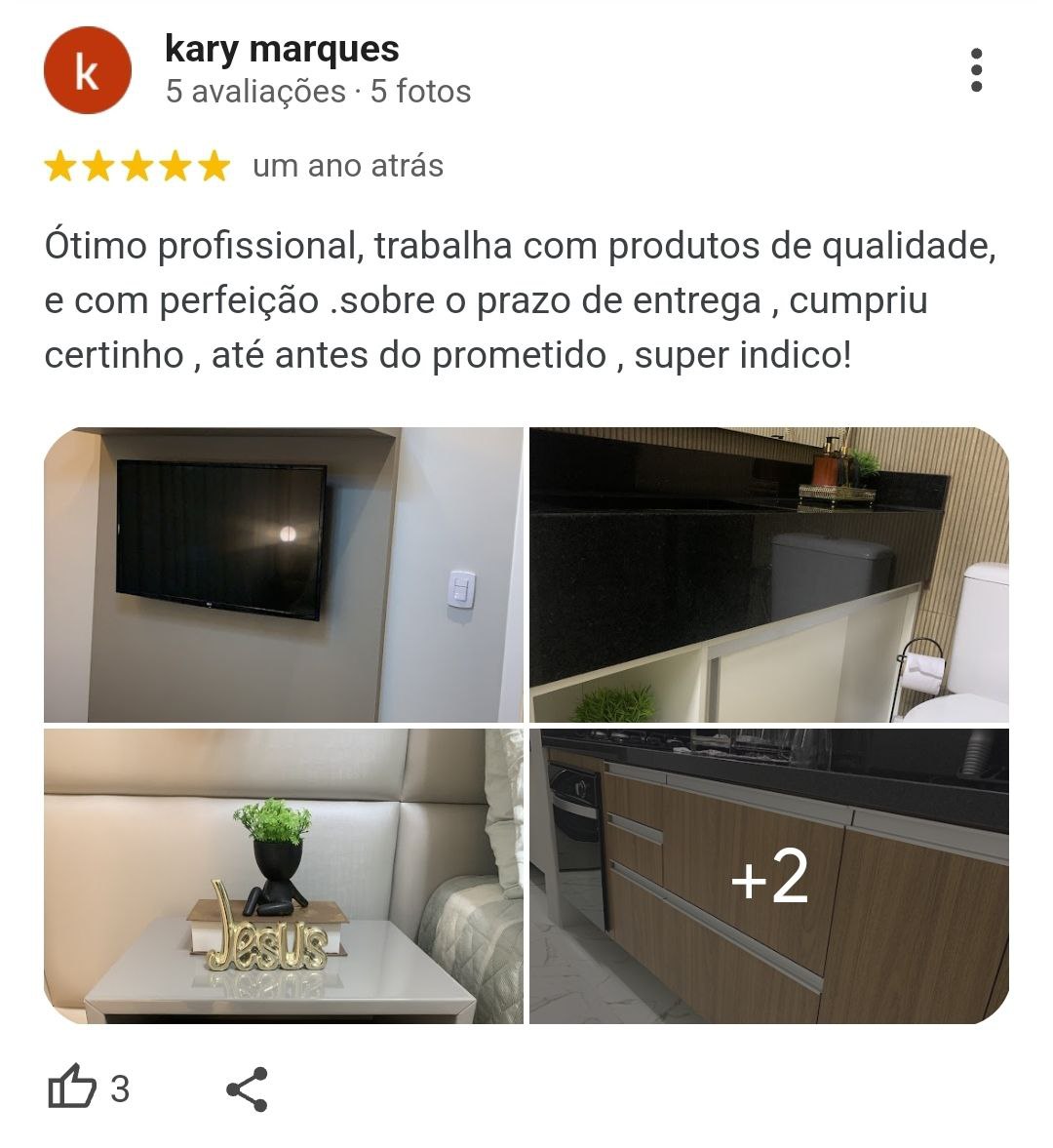Screen dimensions: 1053x1148
Task: View the black granite bathroom counter photo
Action: click(x=768, y=574)
